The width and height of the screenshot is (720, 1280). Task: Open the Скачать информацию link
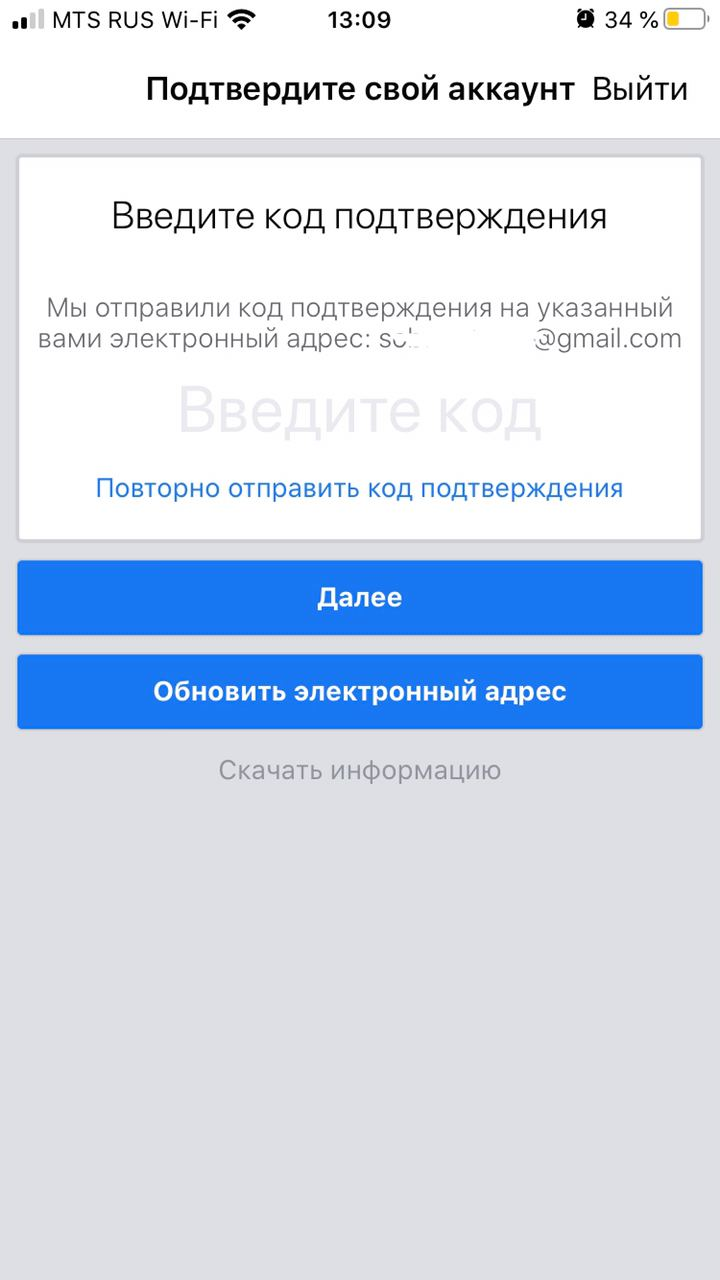click(x=360, y=770)
